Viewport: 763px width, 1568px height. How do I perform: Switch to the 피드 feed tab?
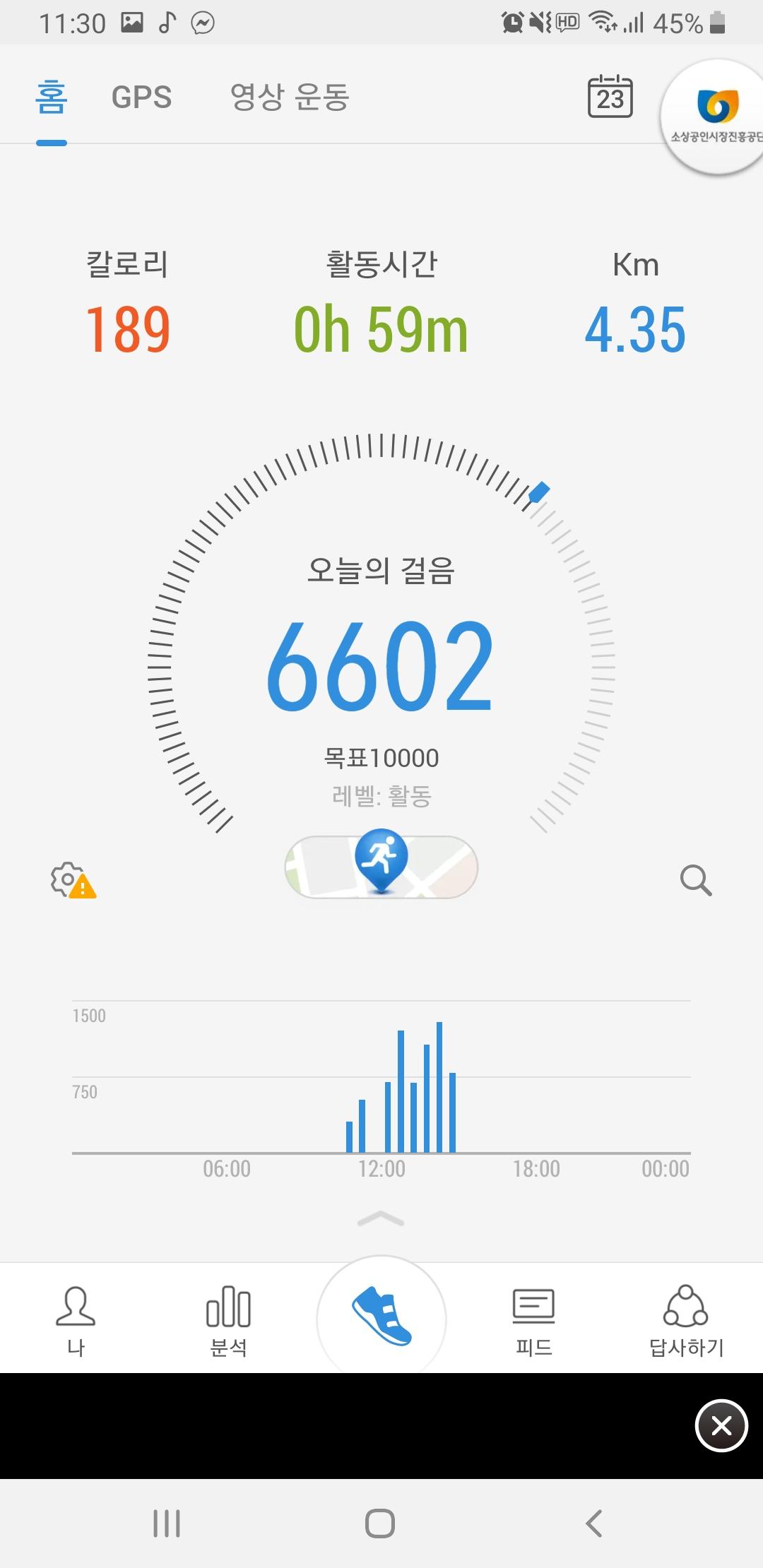[x=533, y=1319]
